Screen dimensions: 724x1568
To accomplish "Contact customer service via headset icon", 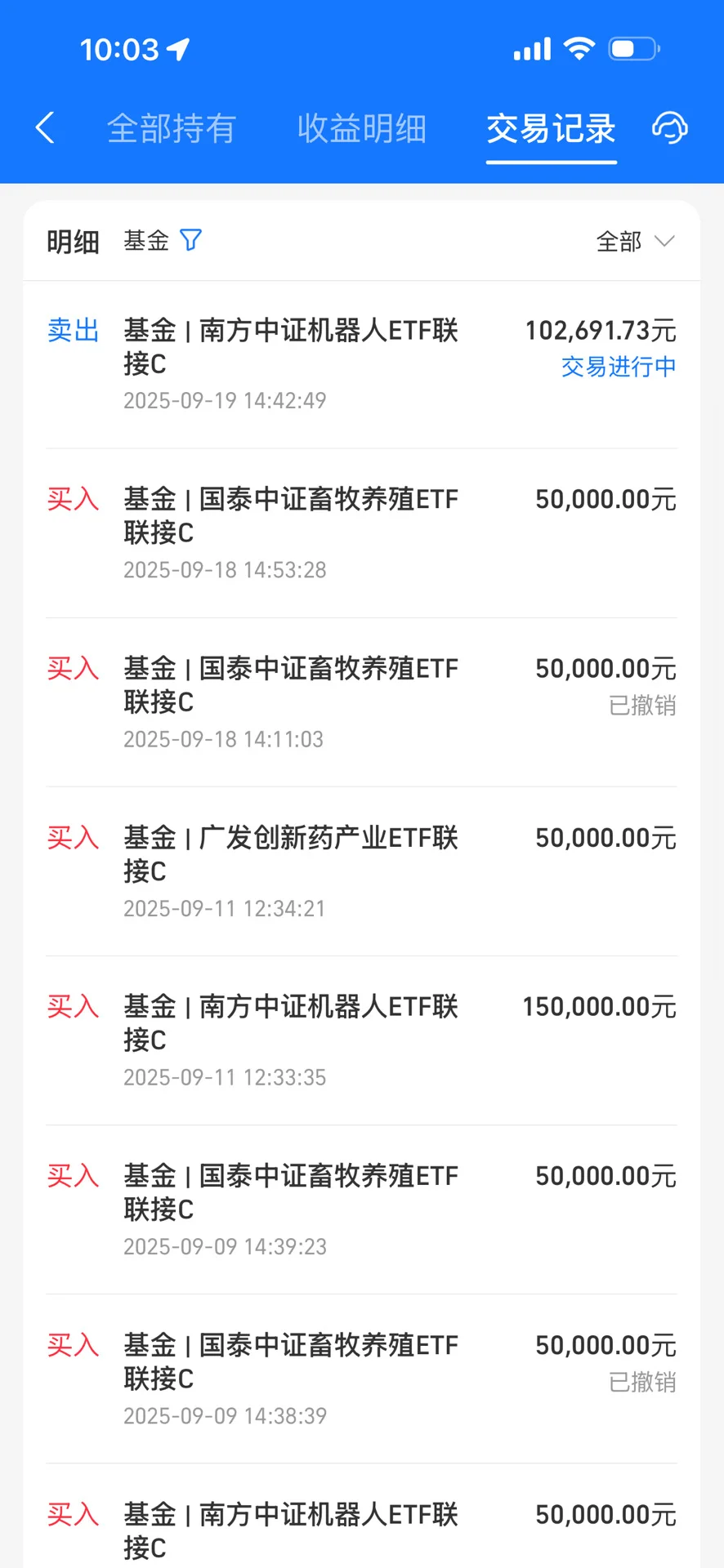I will tap(669, 128).
